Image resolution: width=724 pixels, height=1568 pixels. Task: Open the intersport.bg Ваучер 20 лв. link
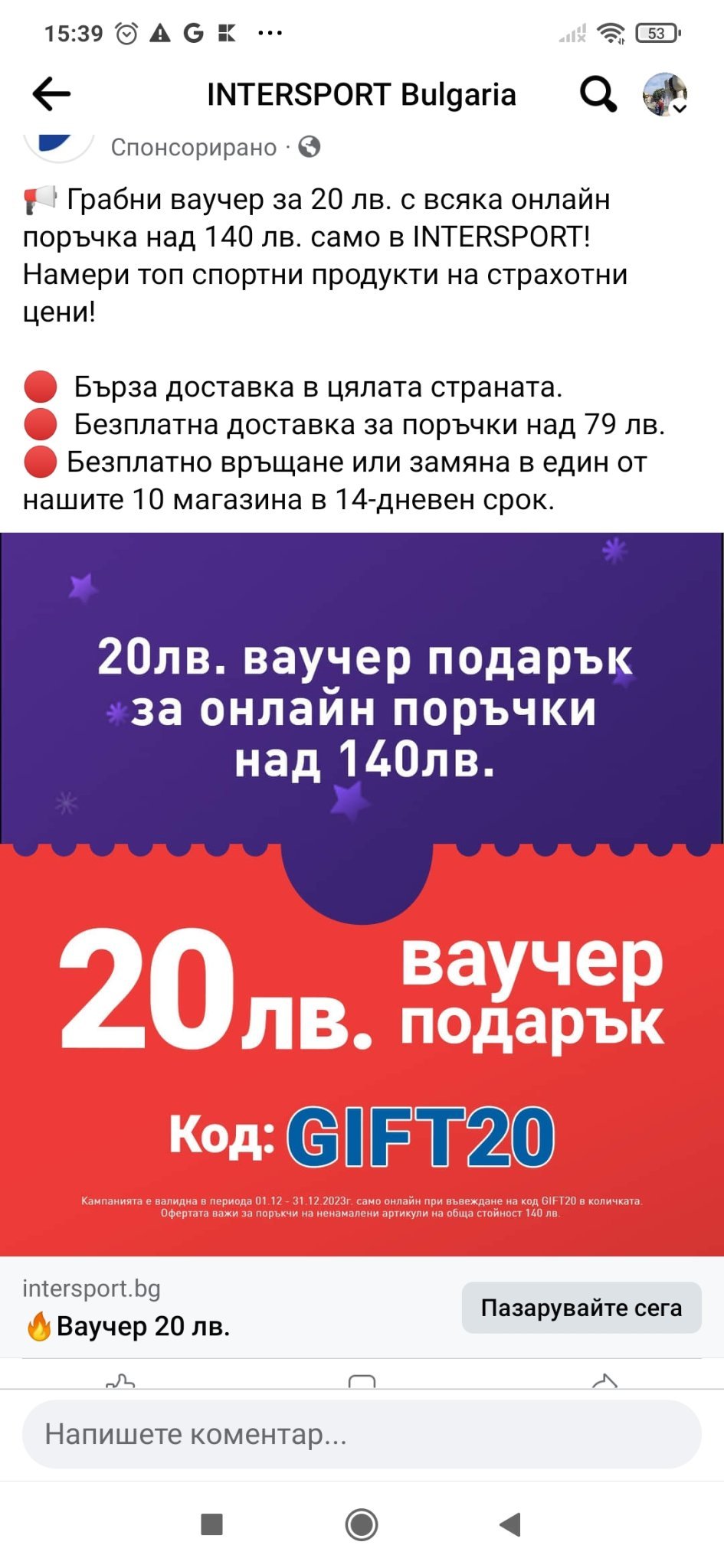[x=153, y=1309]
